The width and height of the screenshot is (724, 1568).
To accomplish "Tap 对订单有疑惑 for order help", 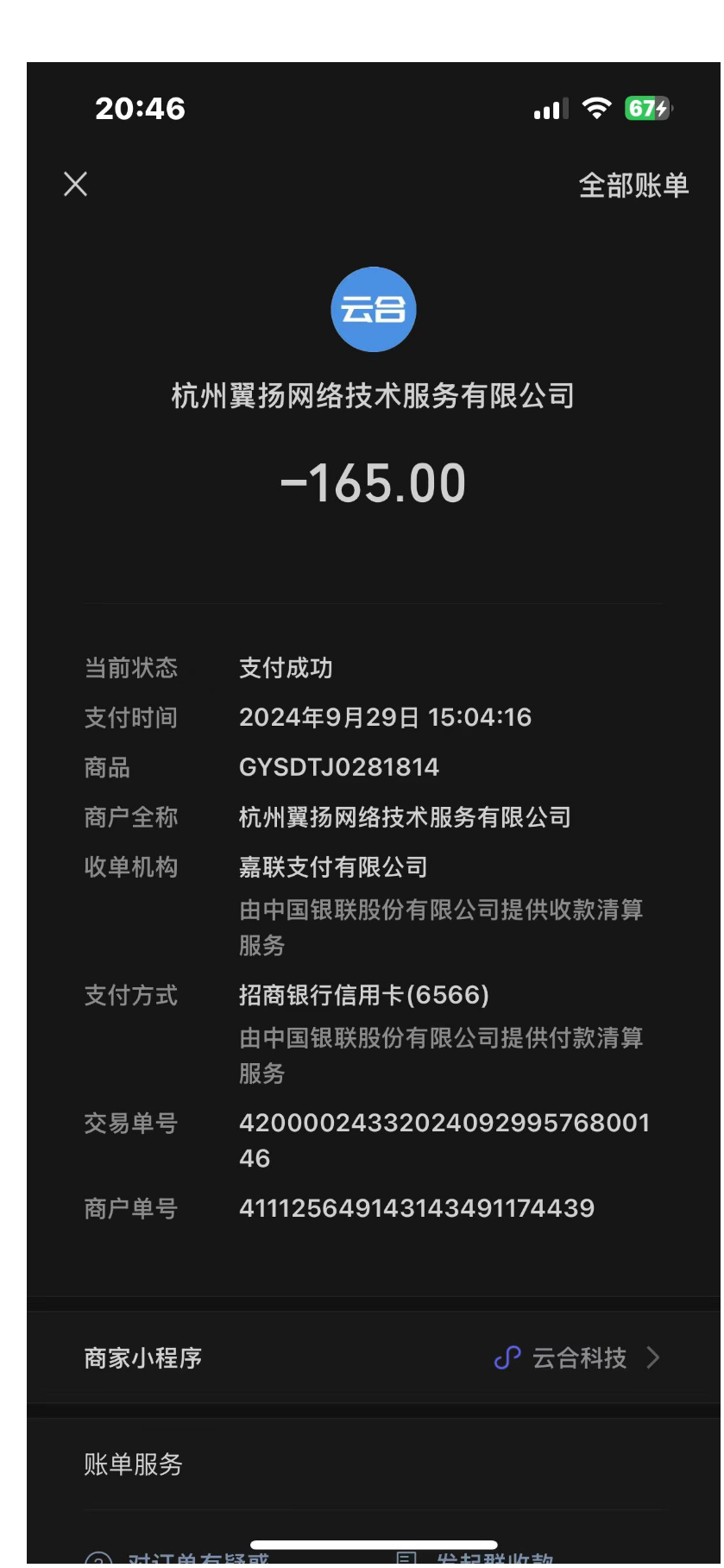I will point(197,1558).
